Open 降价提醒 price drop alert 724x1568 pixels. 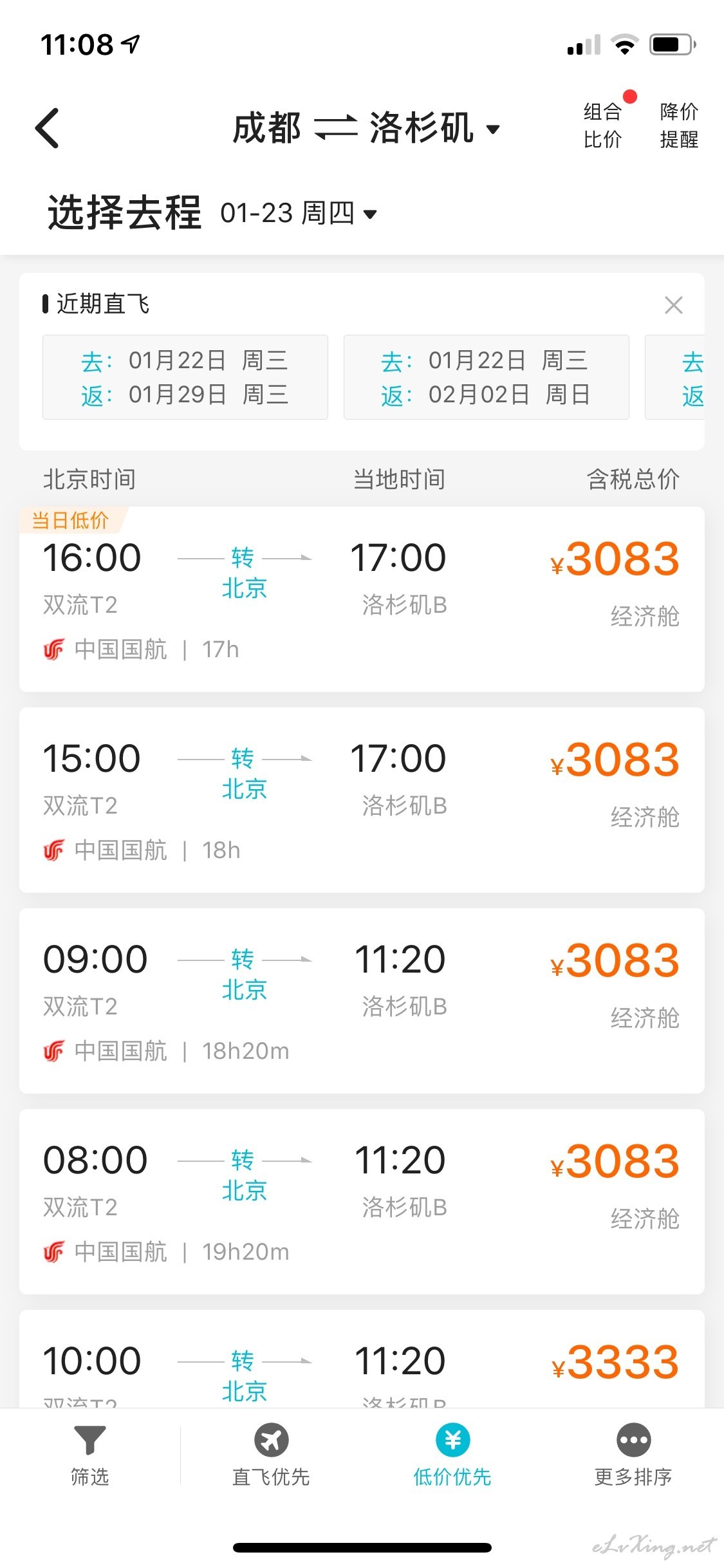coord(679,125)
